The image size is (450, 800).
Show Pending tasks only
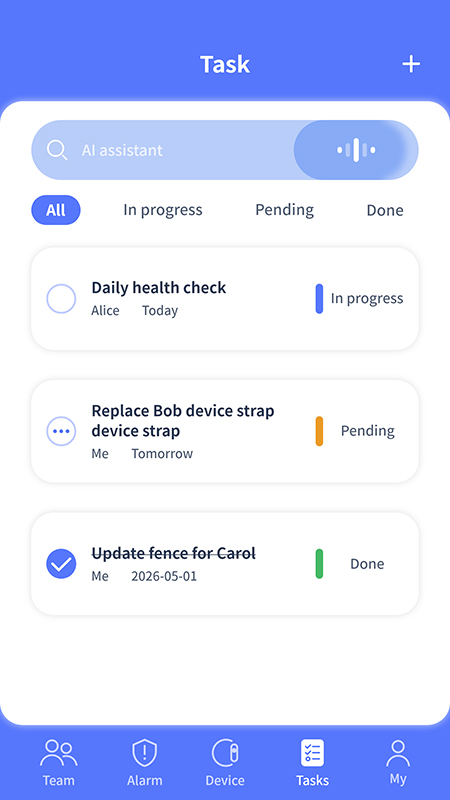tap(284, 210)
